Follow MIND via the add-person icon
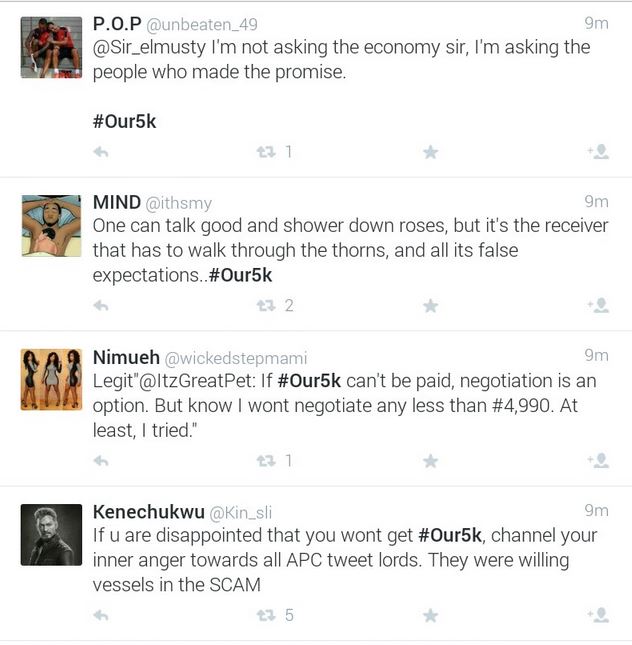 [x=598, y=306]
